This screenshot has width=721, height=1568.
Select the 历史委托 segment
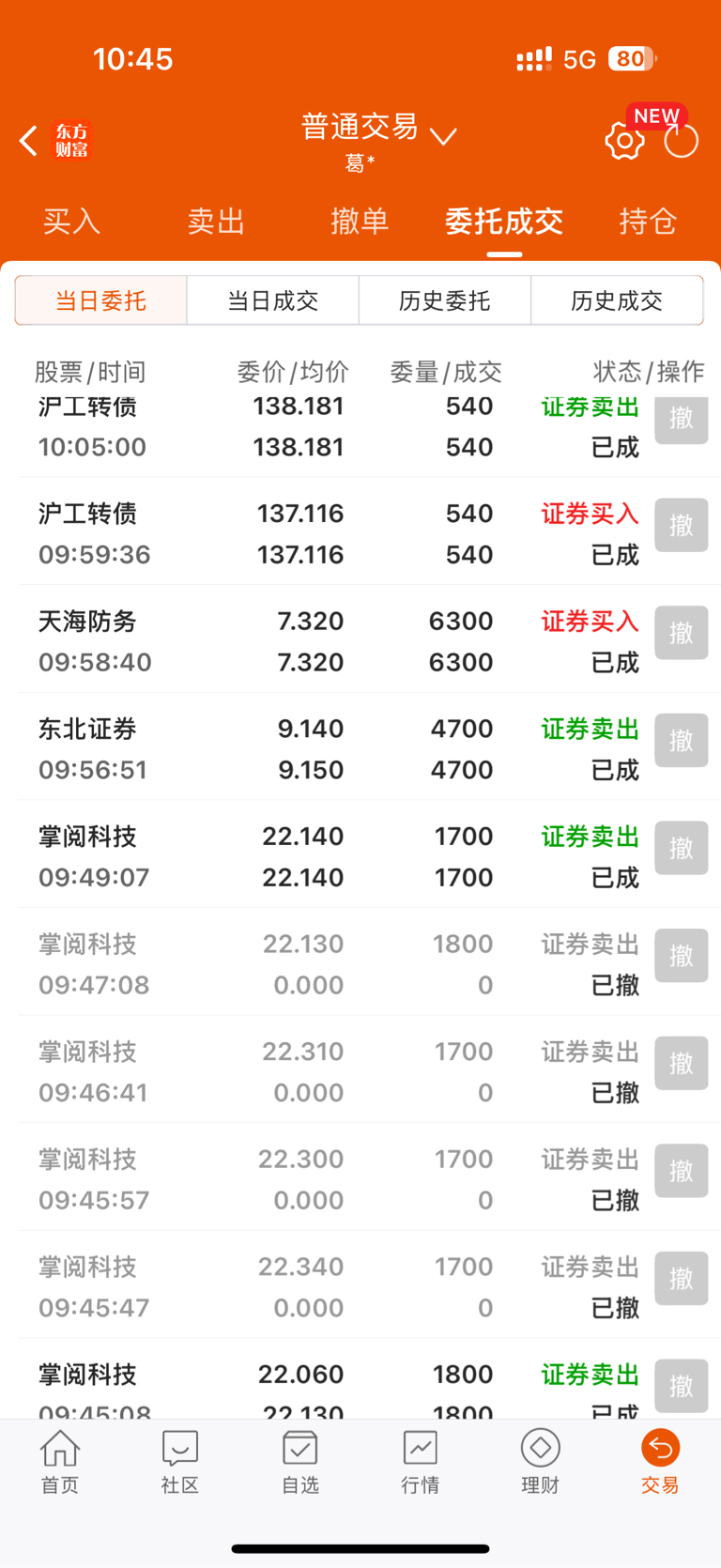(445, 300)
